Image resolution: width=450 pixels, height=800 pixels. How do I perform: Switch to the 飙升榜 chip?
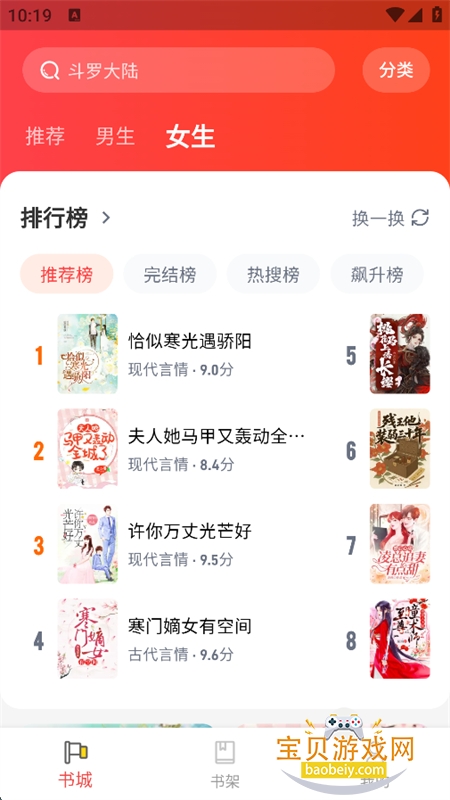click(x=377, y=274)
